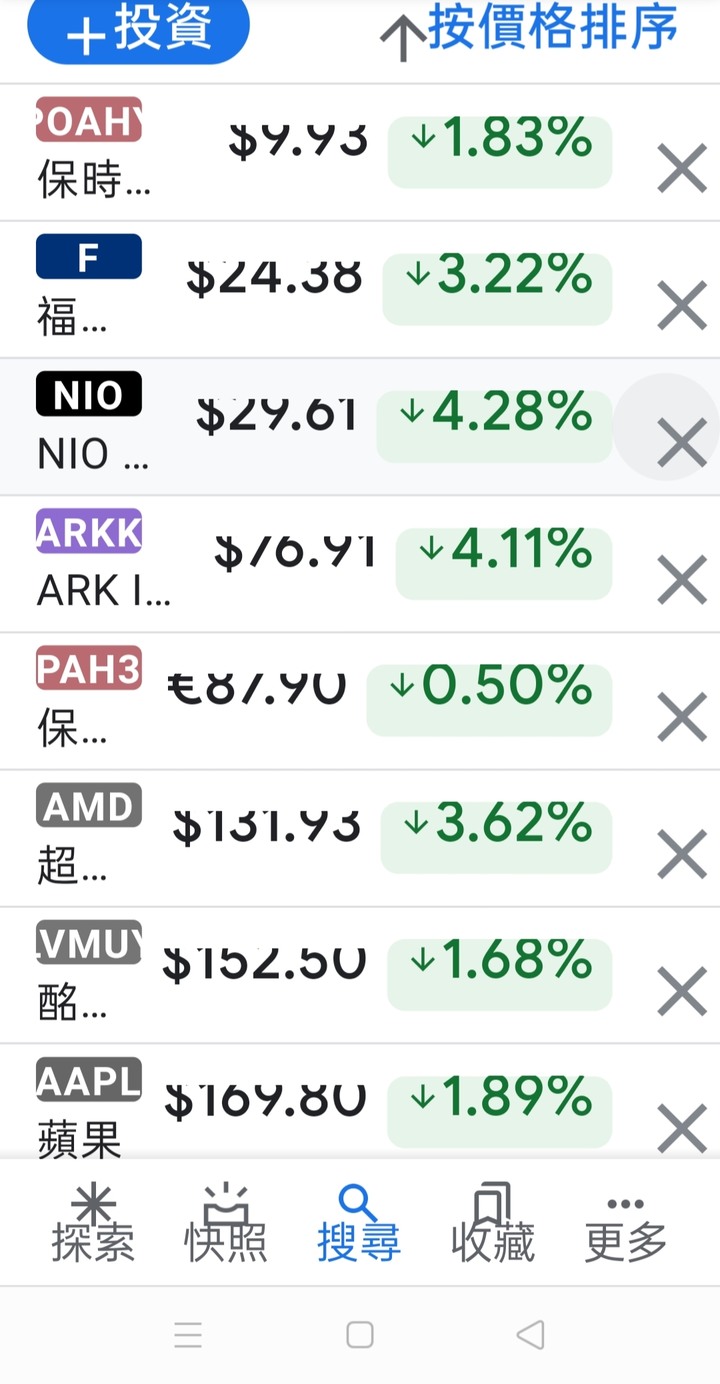
Task: Open the 收藏 favorites tab
Action: pyautogui.click(x=493, y=1224)
